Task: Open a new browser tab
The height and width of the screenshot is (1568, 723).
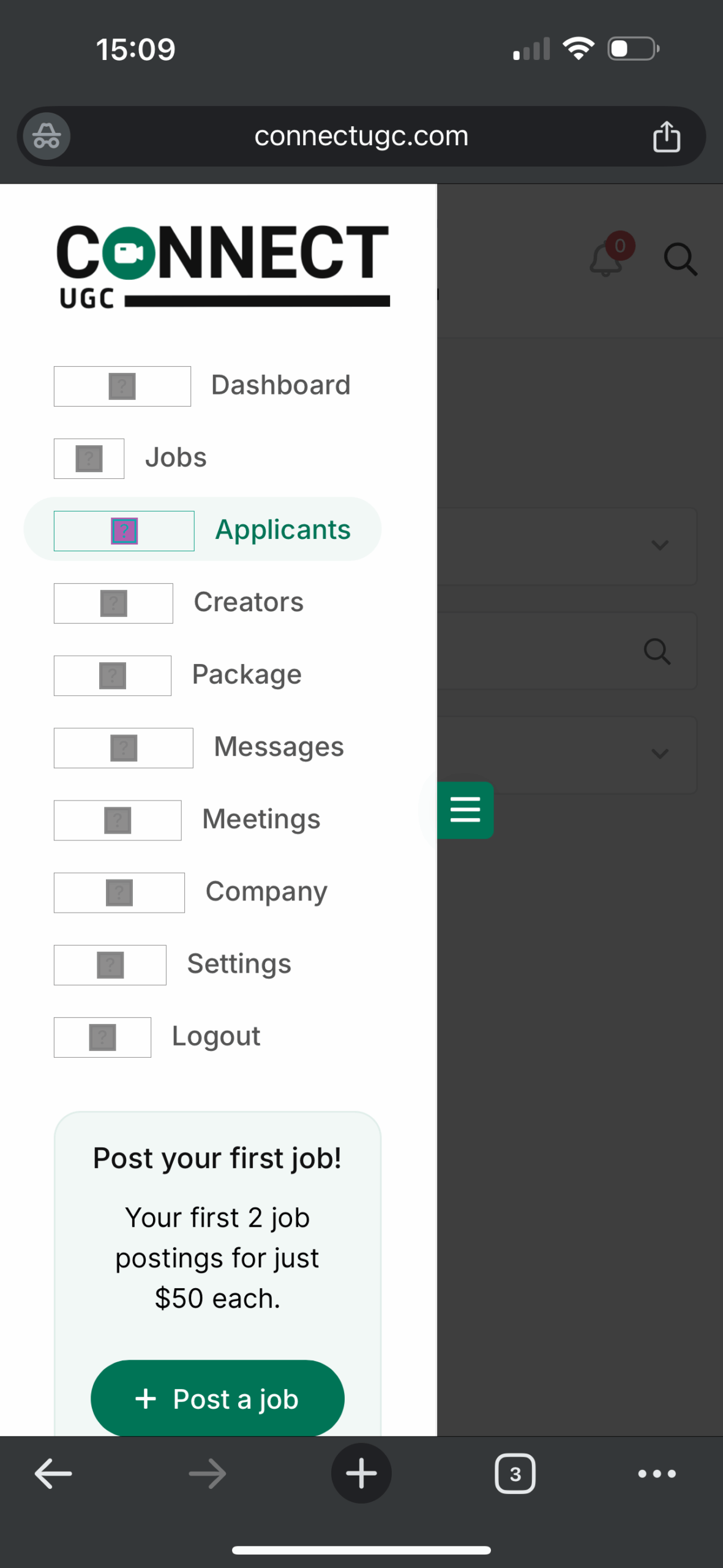Action: (x=361, y=1473)
